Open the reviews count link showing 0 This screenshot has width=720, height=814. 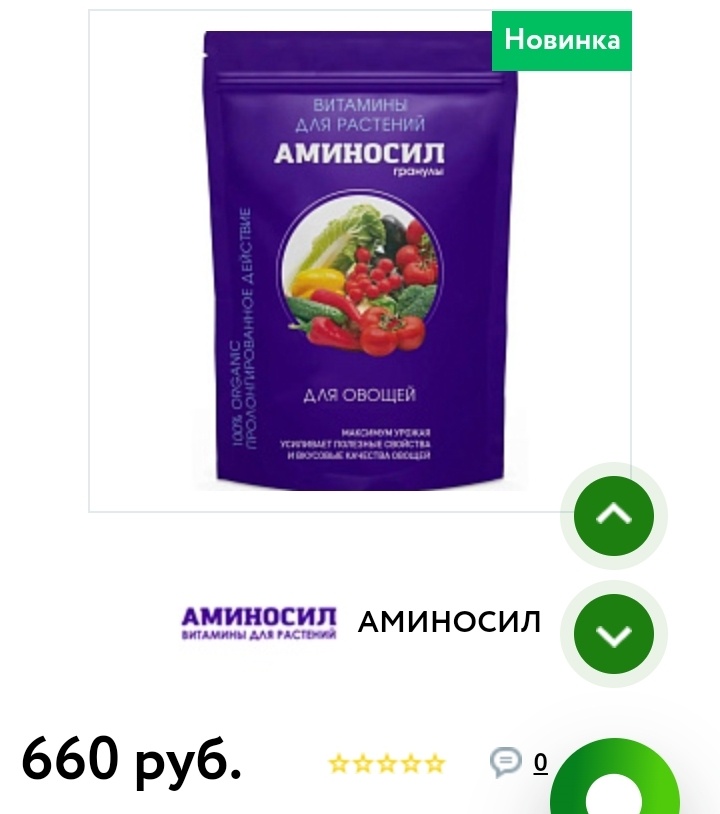click(541, 762)
